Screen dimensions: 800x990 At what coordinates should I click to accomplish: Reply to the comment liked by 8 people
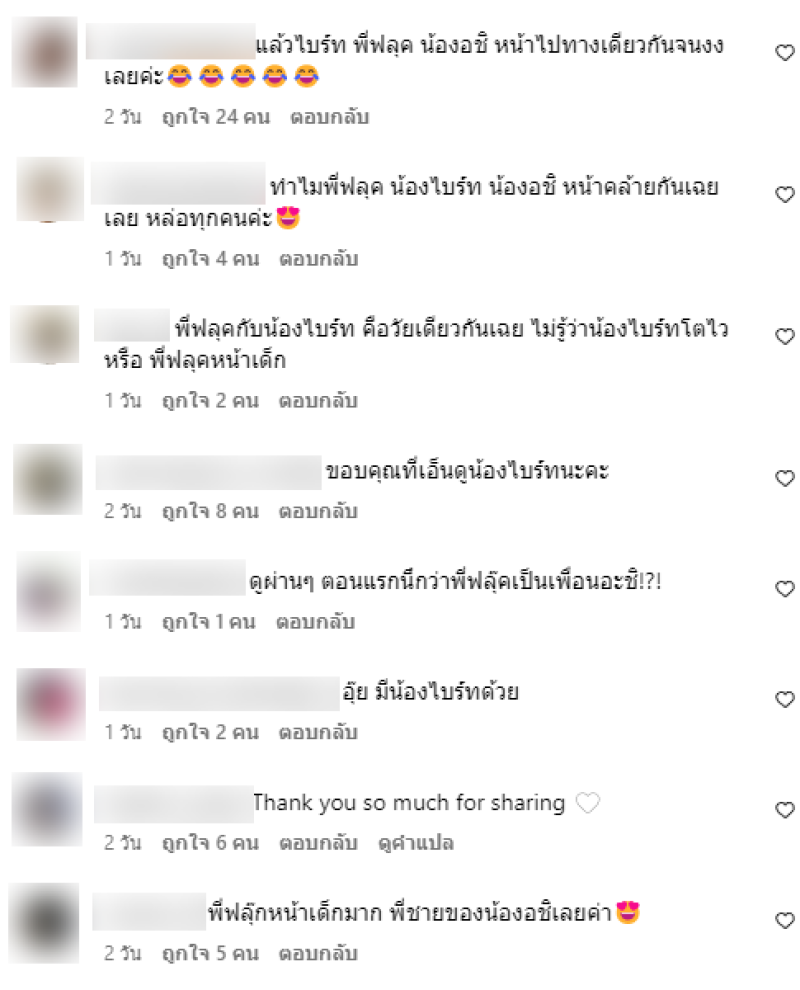[x=318, y=511]
